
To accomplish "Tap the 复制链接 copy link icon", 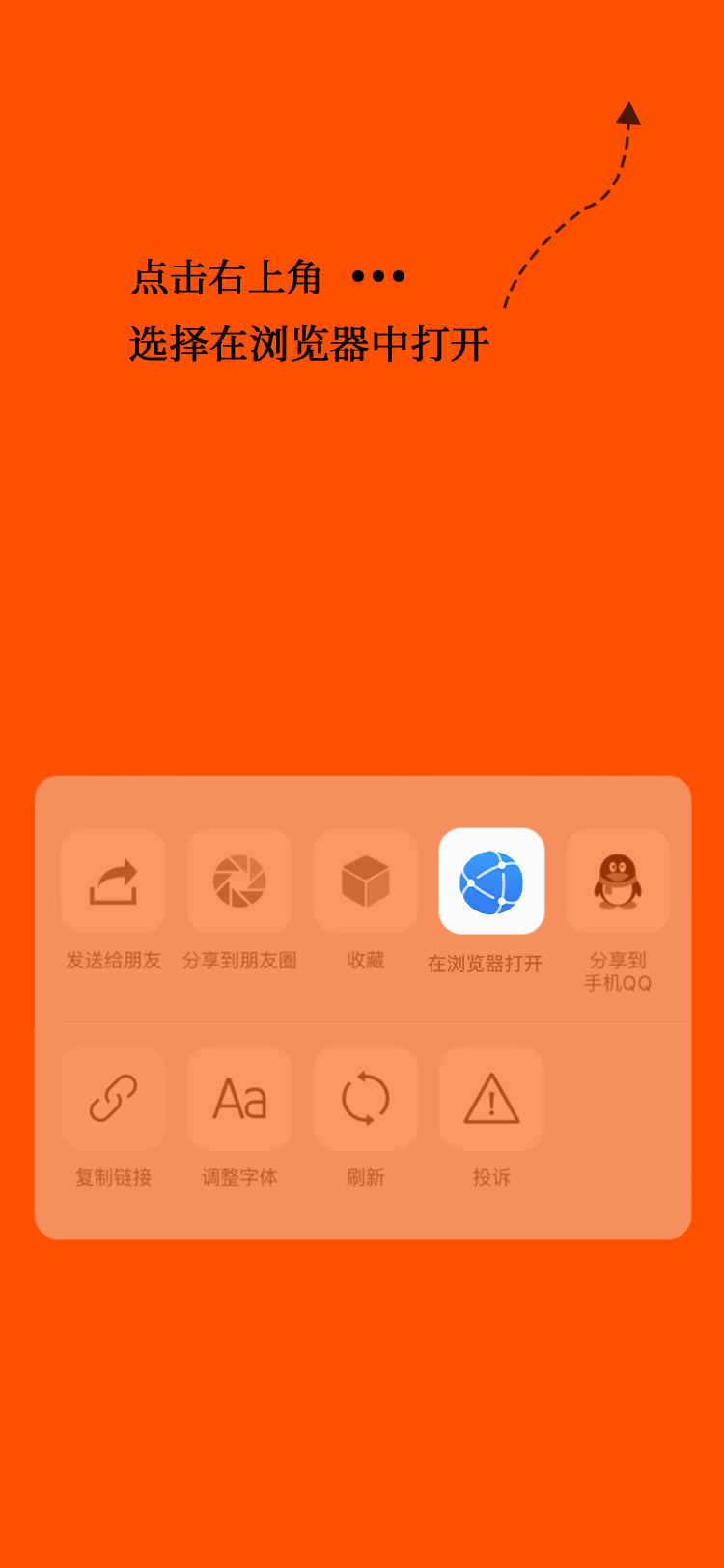I will tap(113, 1098).
